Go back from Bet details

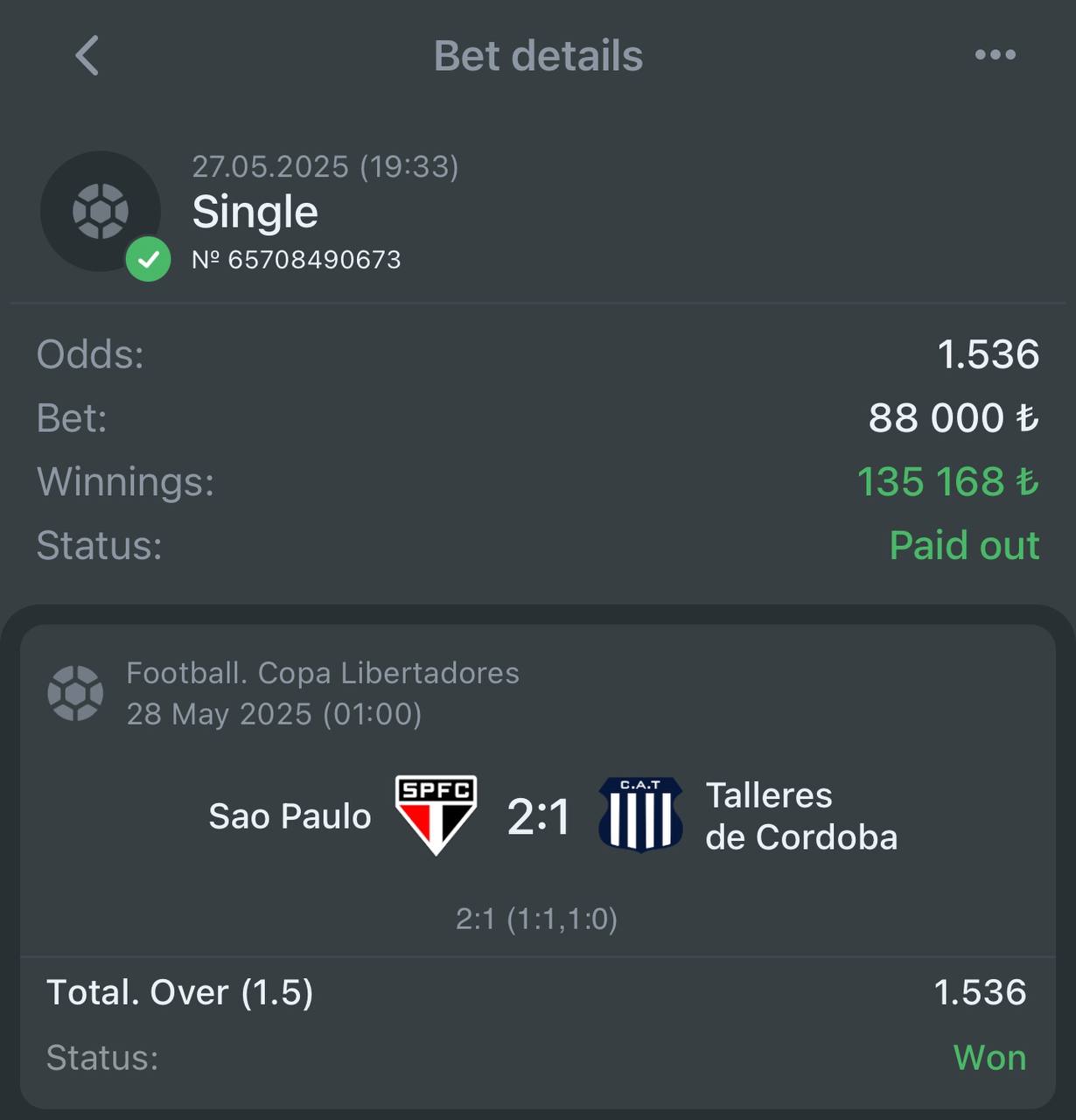click(87, 56)
